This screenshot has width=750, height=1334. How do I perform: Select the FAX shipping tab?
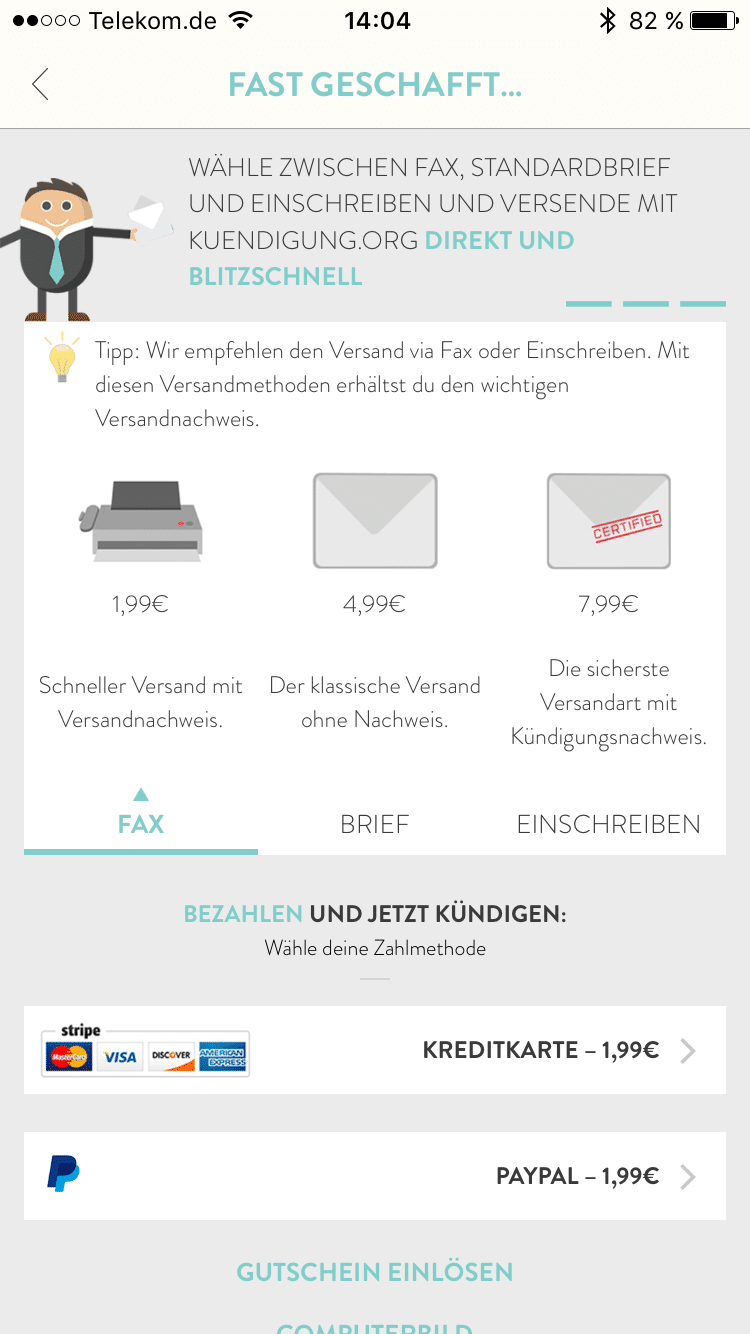pos(141,824)
